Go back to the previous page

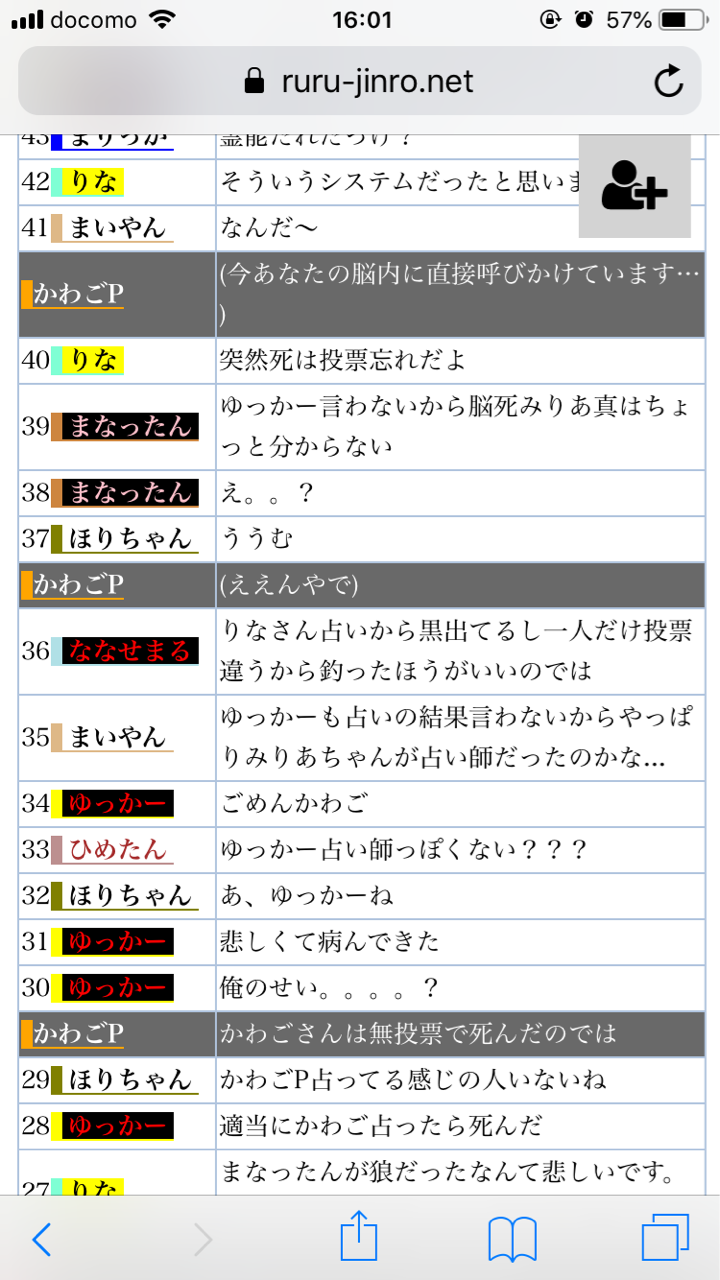point(41,1240)
